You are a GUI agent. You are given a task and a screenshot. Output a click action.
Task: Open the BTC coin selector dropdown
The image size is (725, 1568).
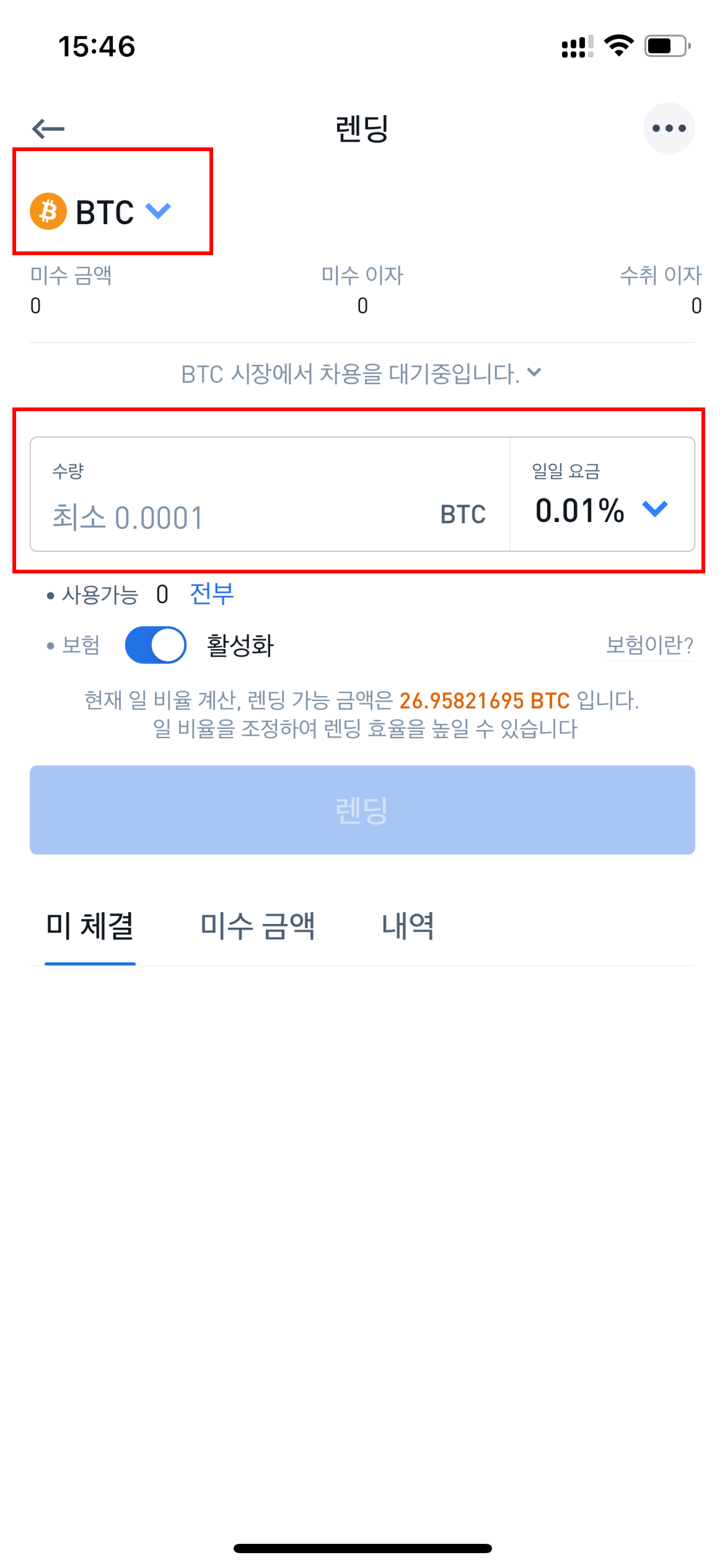tap(101, 212)
